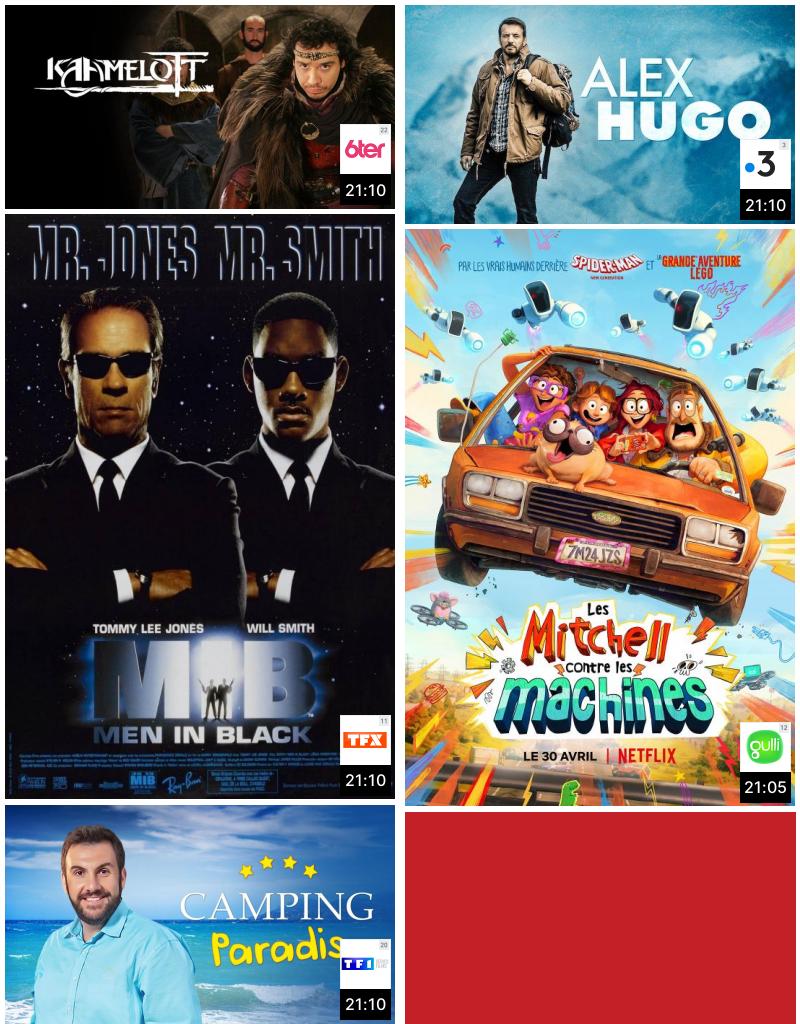The height and width of the screenshot is (1024, 800).
Task: Open the Alex Hugo program tile
Action: tap(600, 114)
